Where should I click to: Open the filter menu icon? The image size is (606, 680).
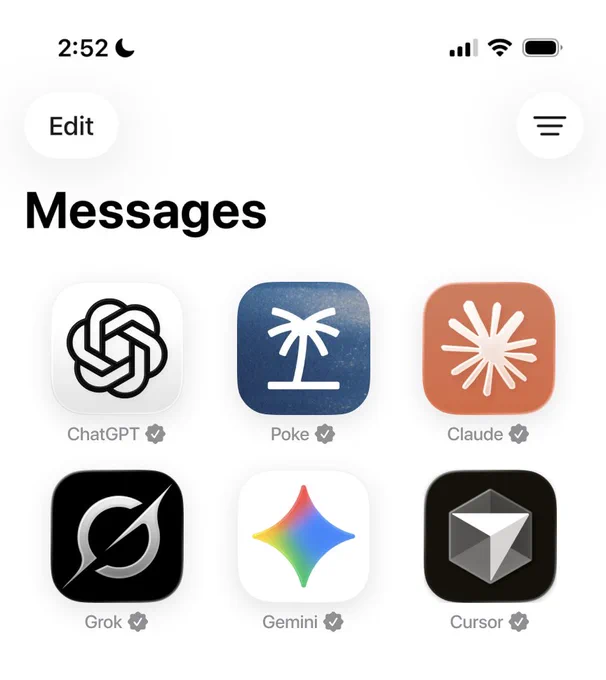[550, 126]
